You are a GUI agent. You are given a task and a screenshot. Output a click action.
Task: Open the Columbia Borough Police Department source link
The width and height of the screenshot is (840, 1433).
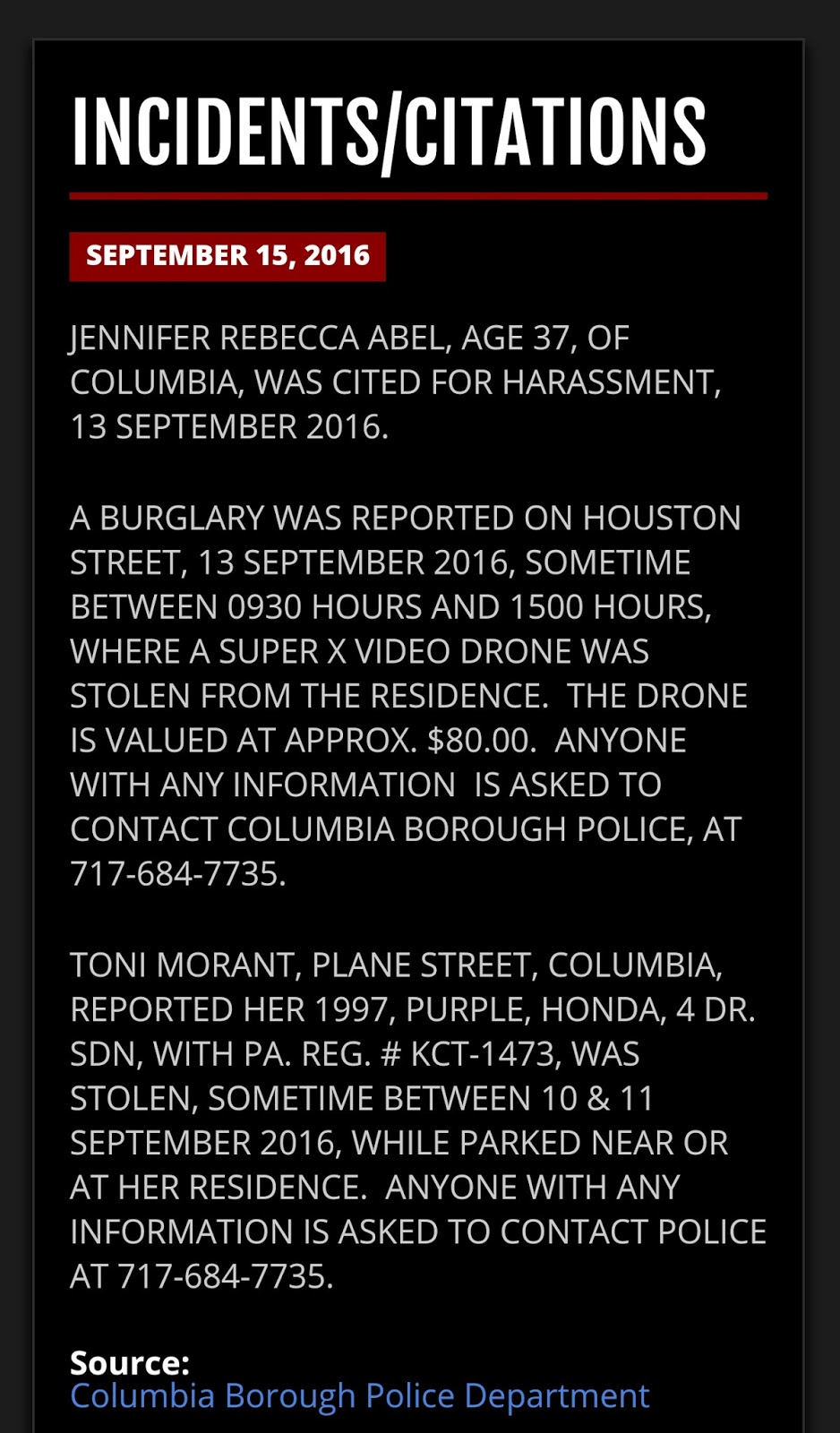(359, 1396)
